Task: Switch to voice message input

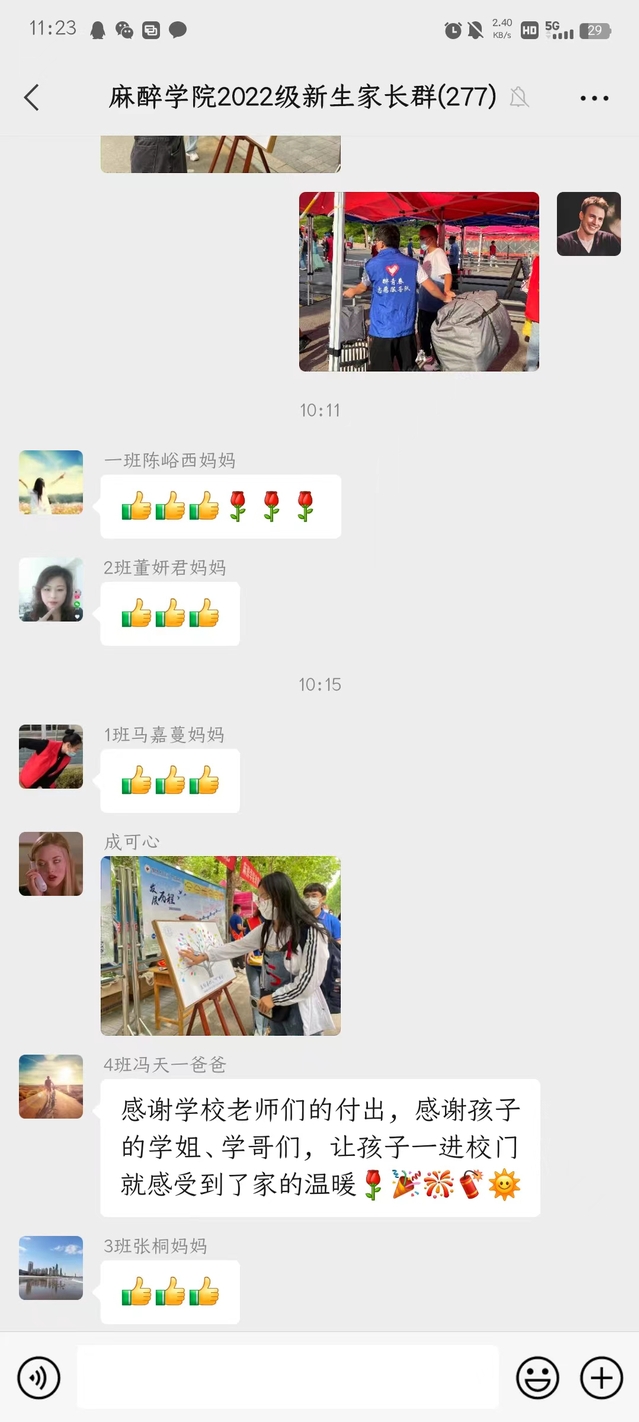Action: tap(39, 1378)
